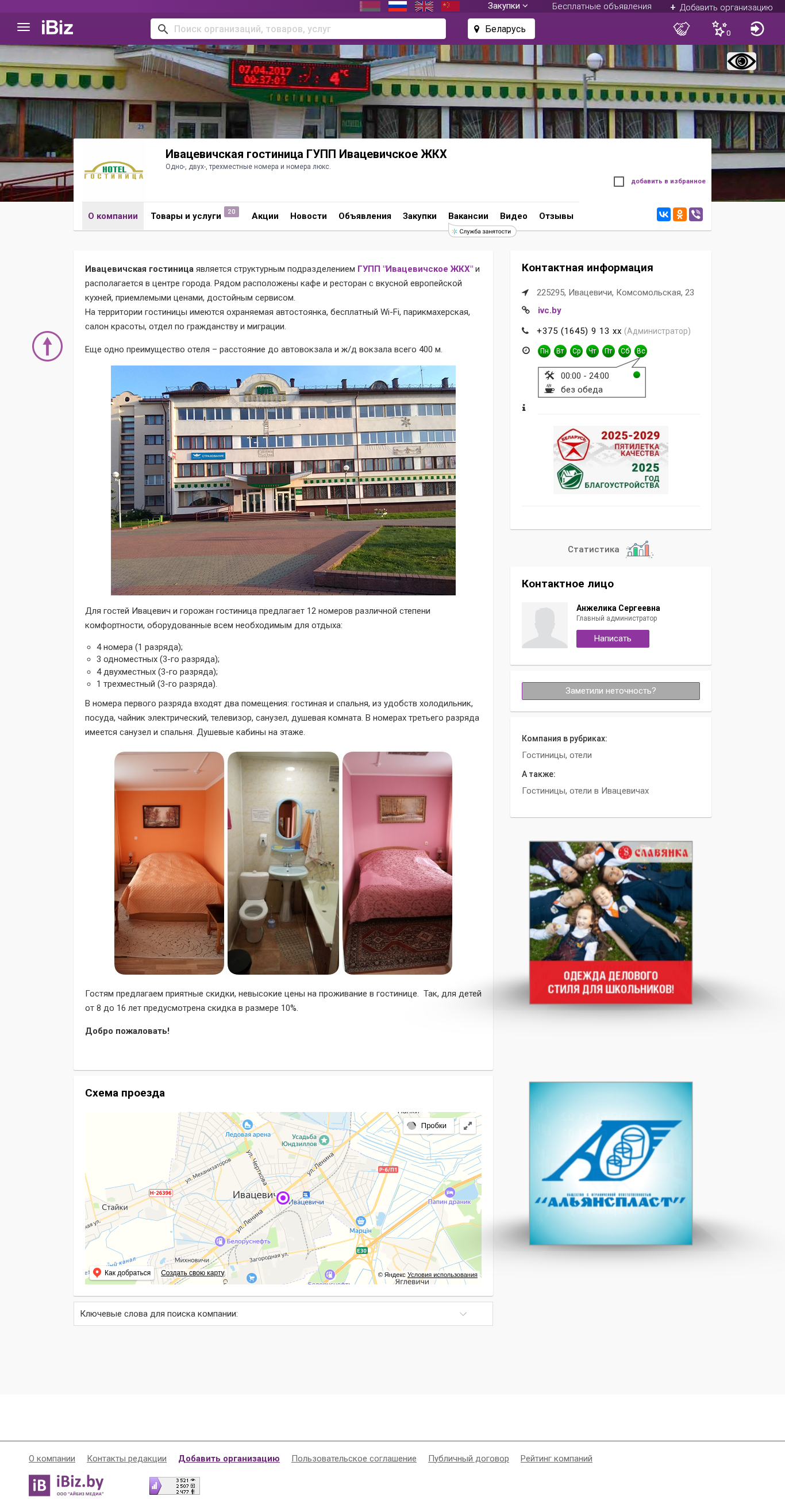Open the login icon

coord(757,29)
